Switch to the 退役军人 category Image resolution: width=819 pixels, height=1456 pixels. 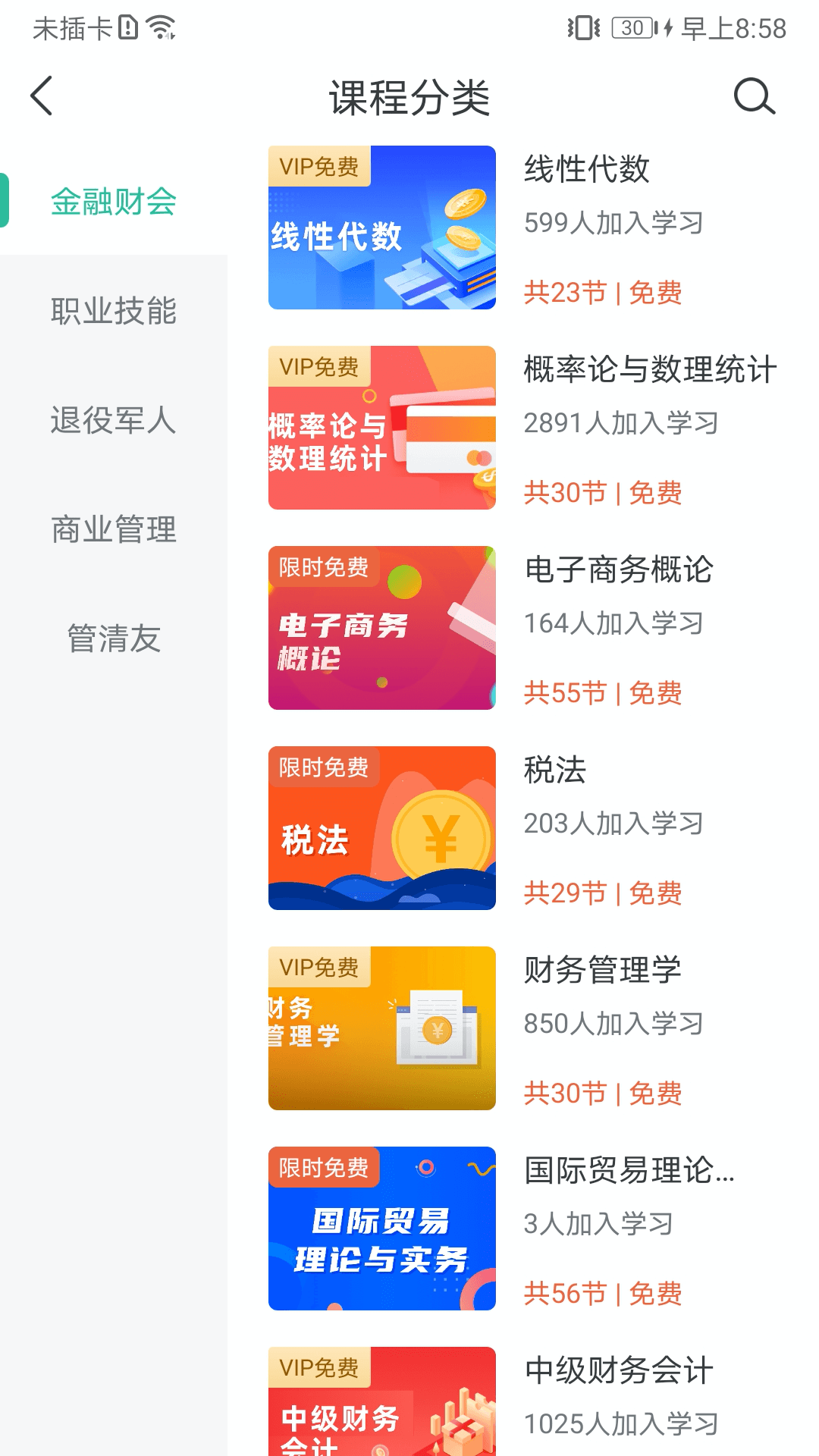114,420
